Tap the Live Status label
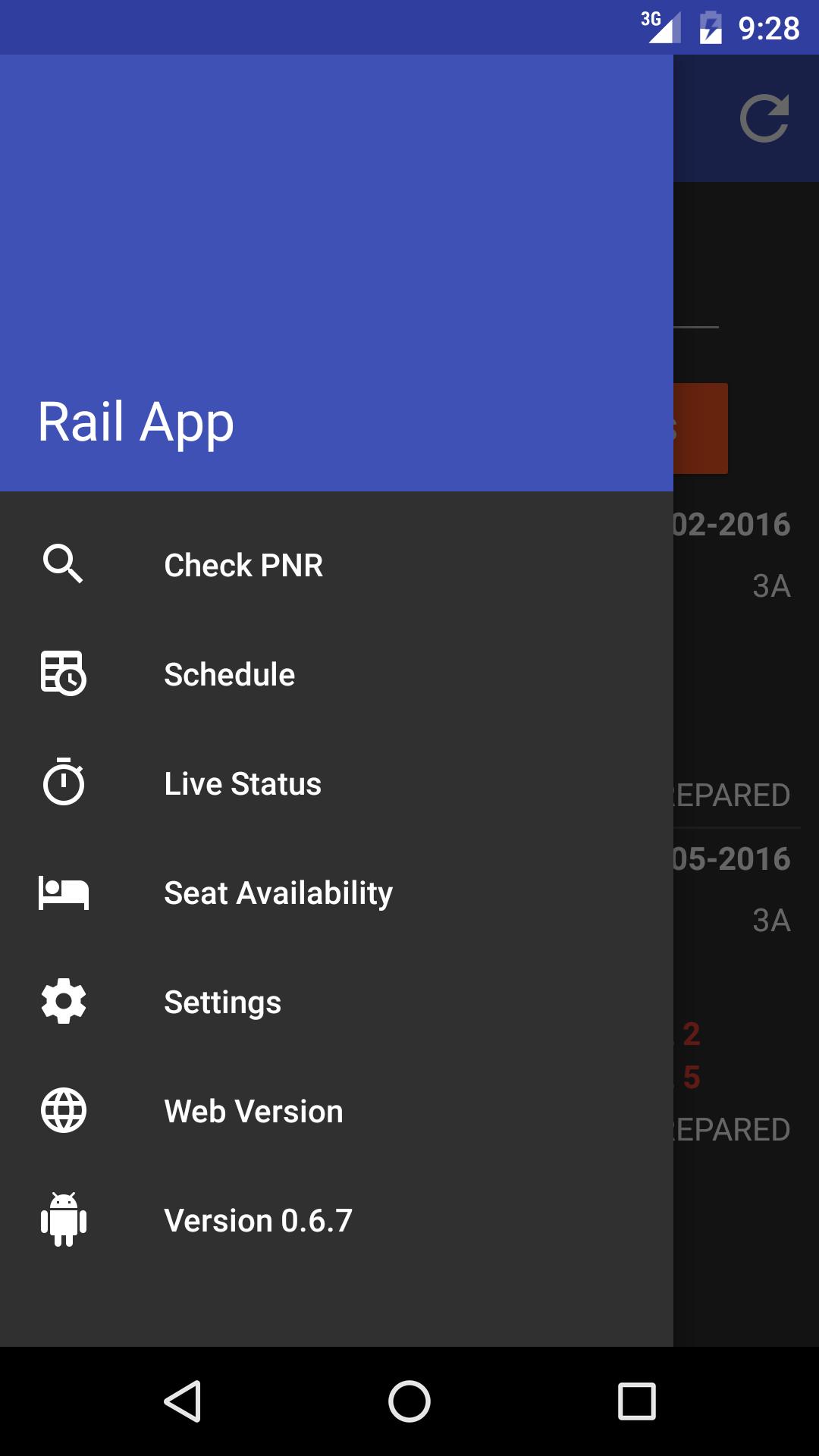 (x=243, y=783)
